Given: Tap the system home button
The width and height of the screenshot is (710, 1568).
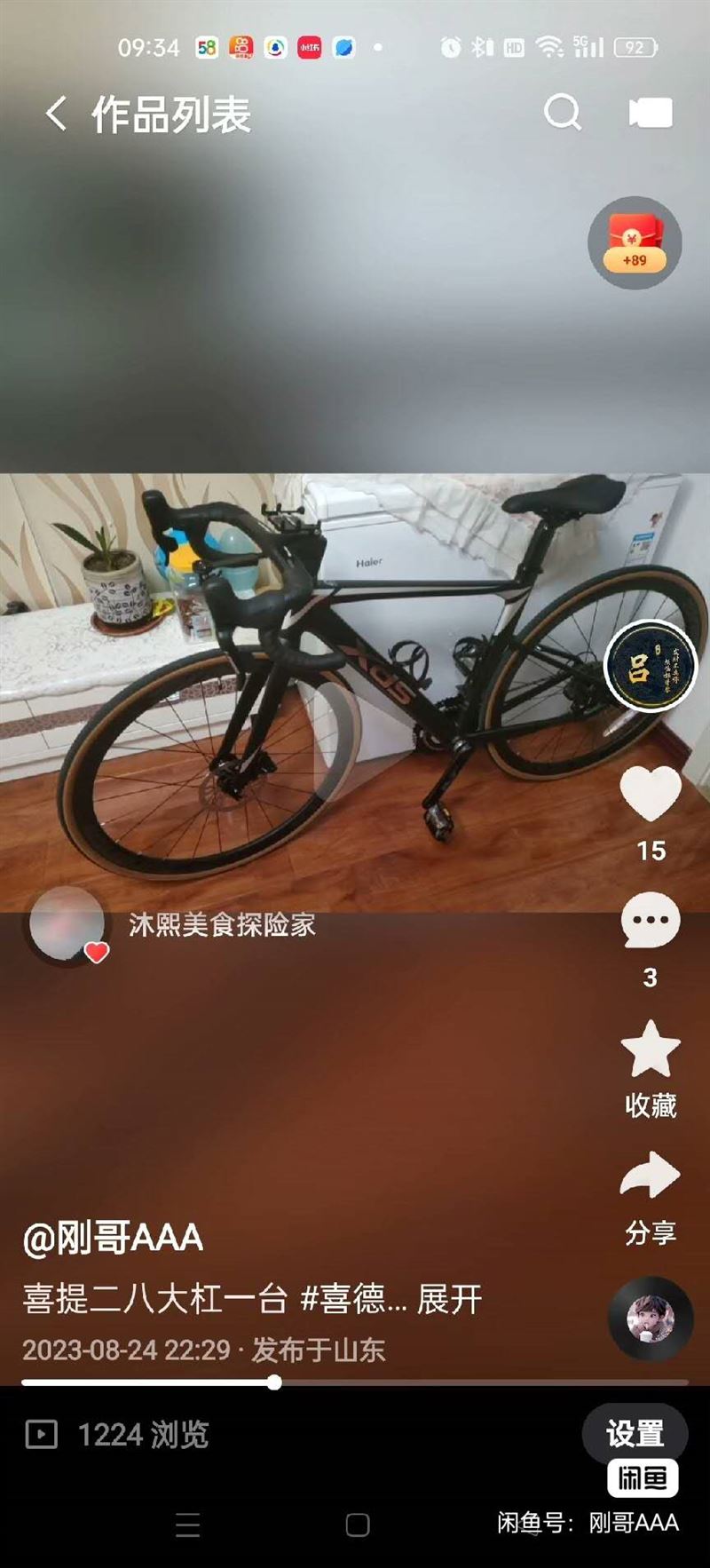Looking at the screenshot, I should pyautogui.click(x=358, y=1525).
